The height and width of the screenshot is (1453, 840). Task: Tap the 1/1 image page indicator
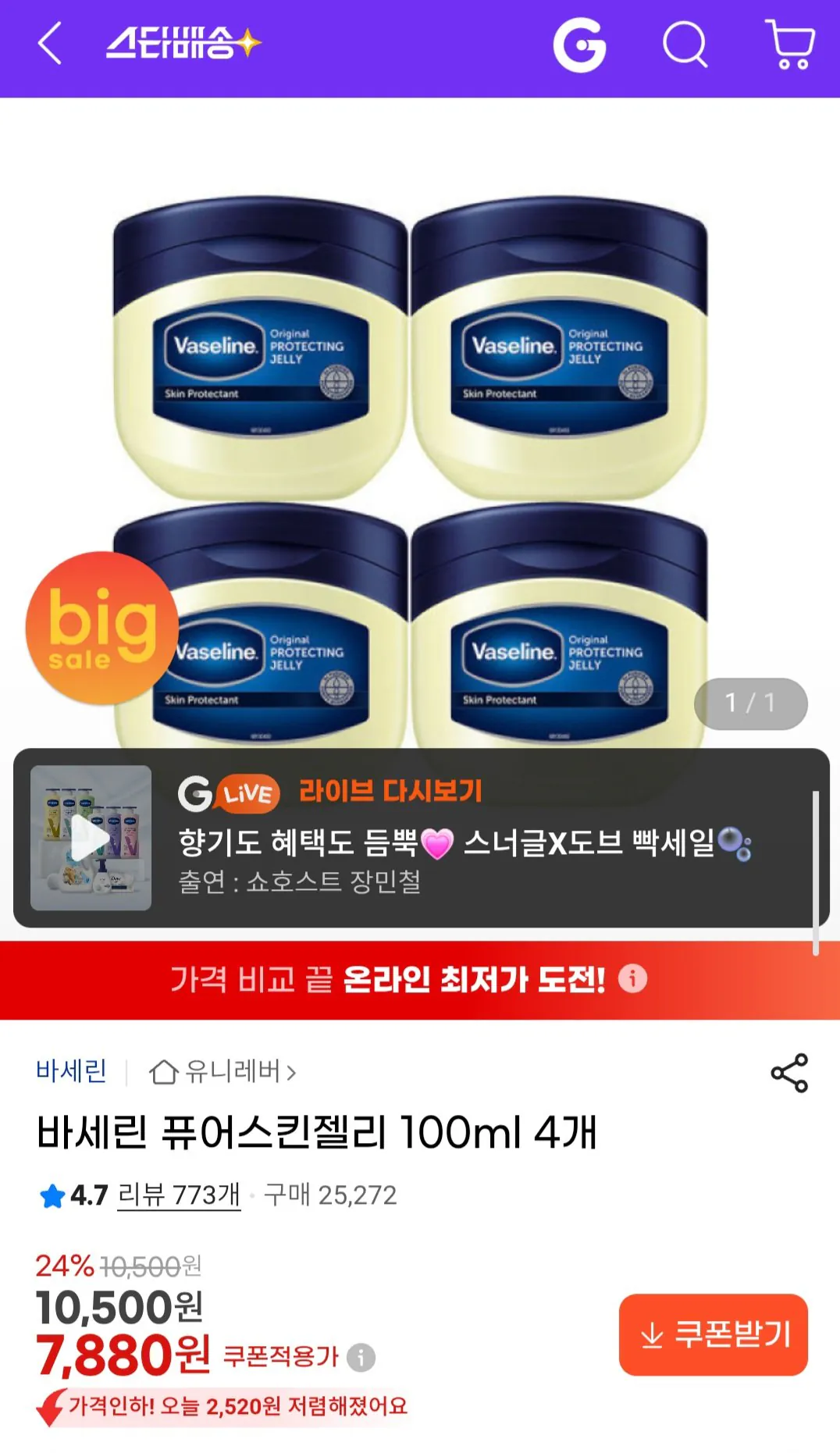[750, 703]
